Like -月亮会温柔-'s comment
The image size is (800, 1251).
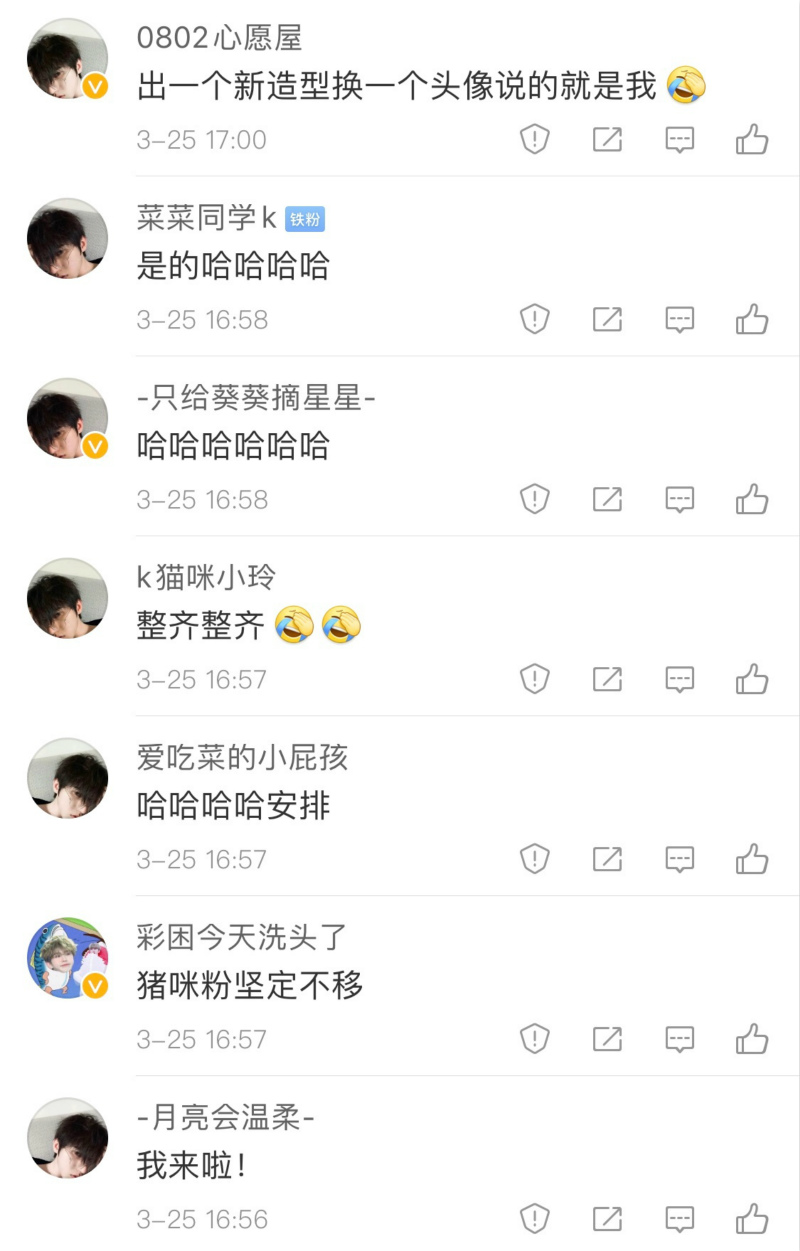click(x=752, y=1219)
